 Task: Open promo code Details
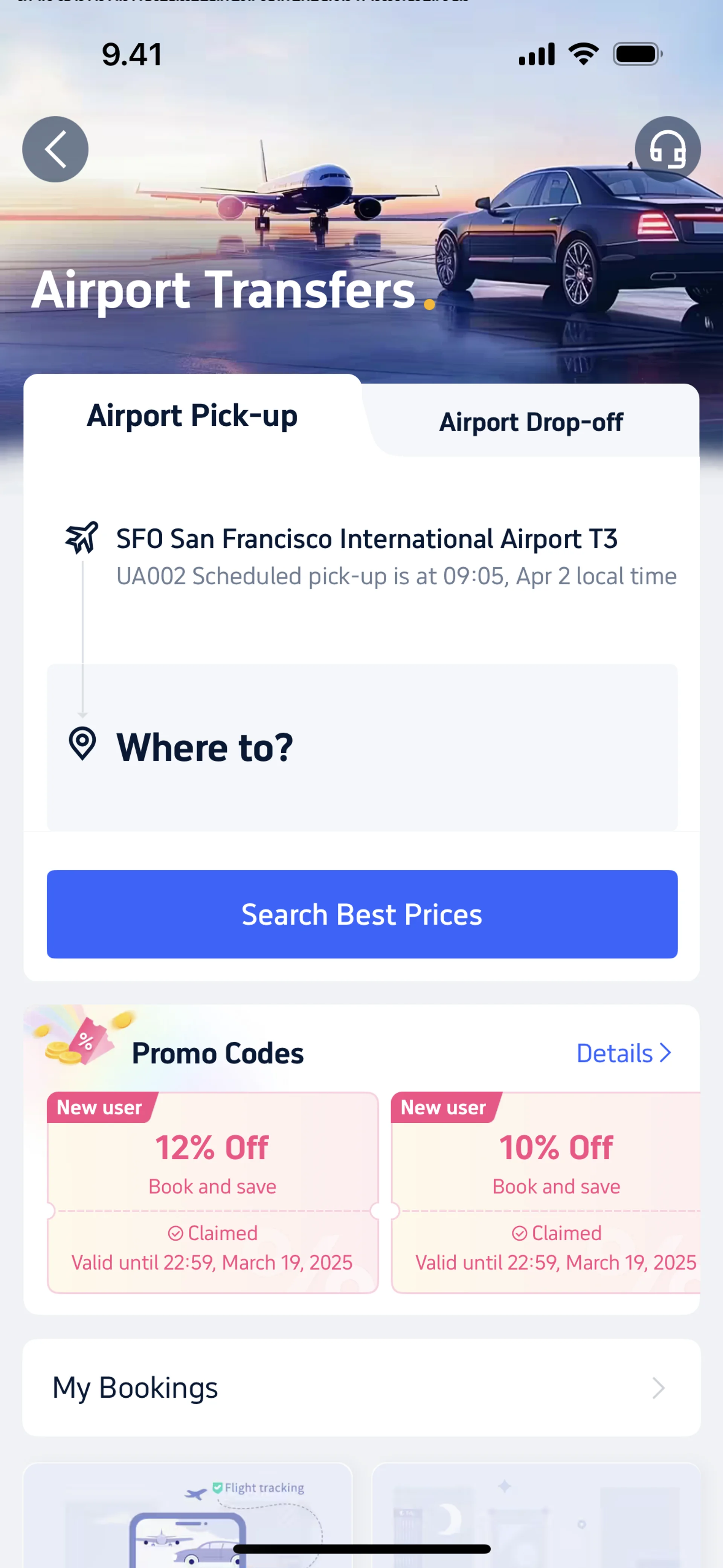click(622, 1053)
